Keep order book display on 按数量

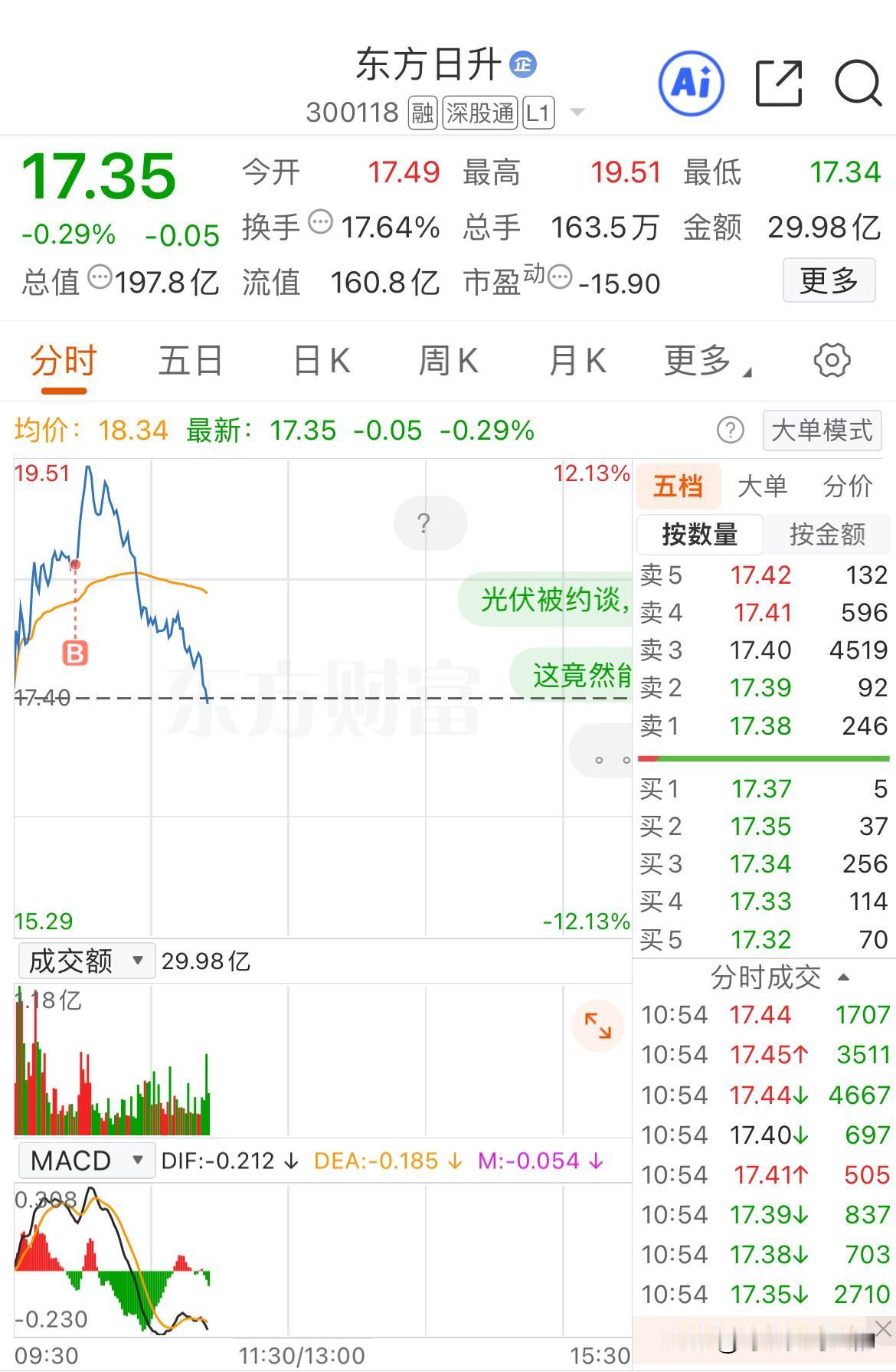pyautogui.click(x=699, y=535)
